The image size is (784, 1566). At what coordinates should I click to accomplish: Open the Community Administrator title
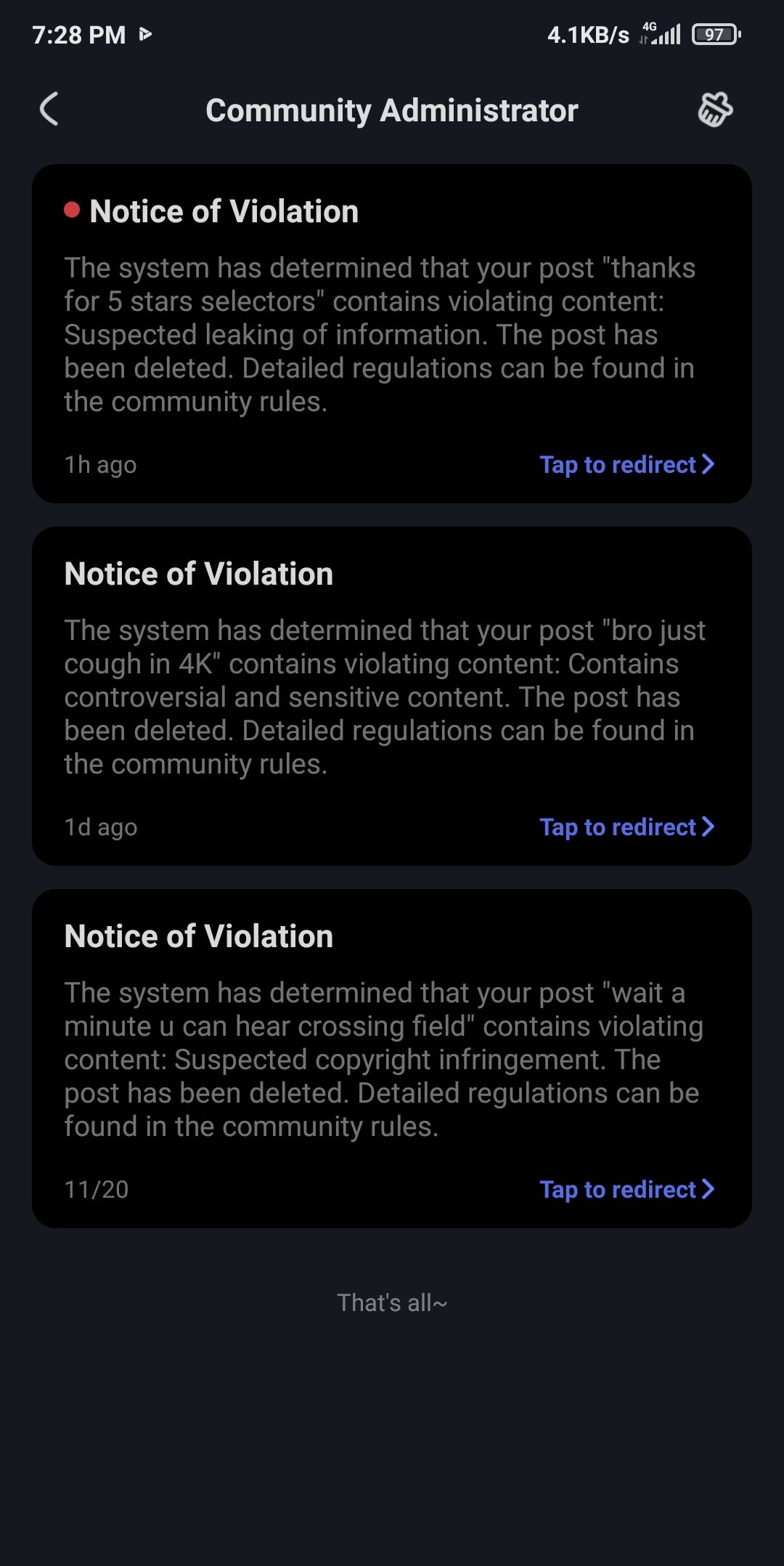click(x=391, y=110)
